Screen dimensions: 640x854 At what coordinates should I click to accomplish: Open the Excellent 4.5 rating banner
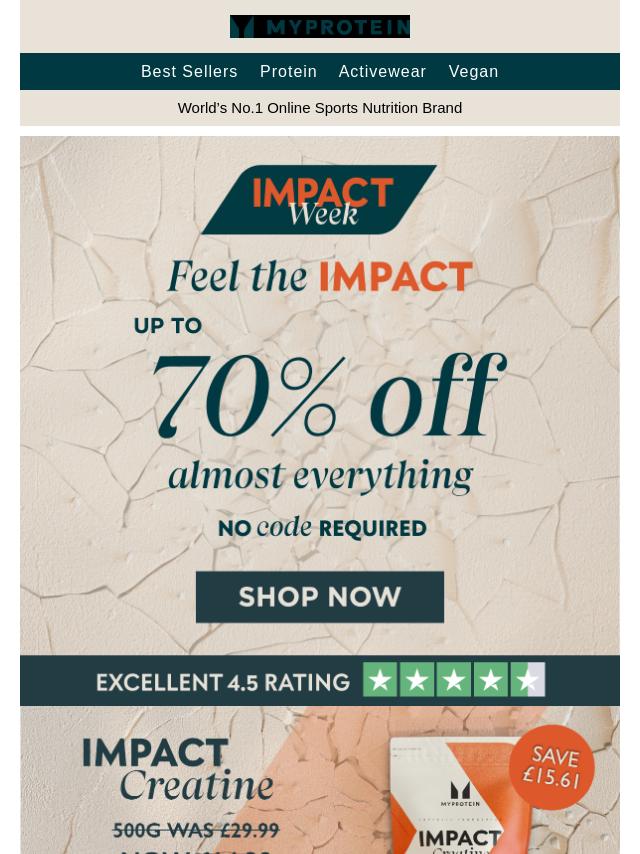coord(320,681)
